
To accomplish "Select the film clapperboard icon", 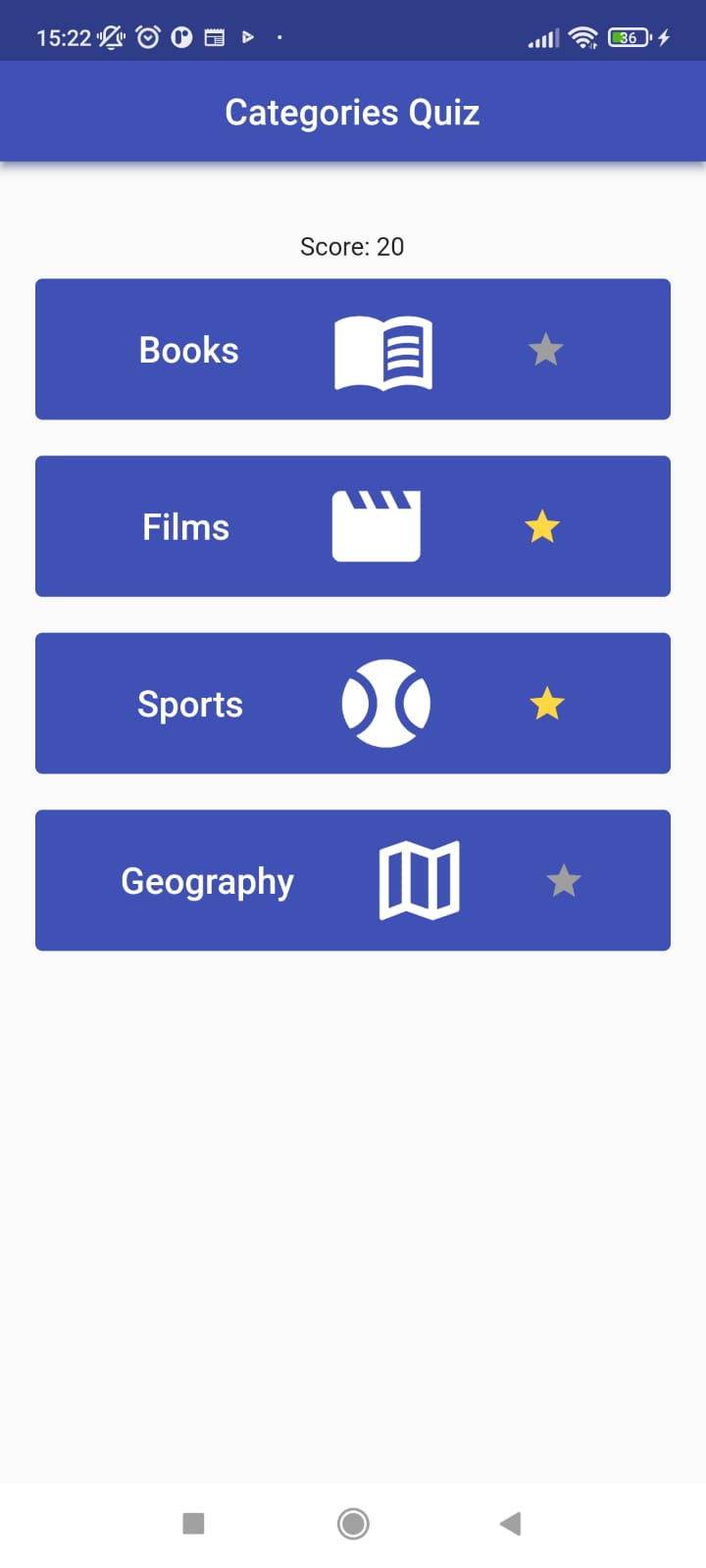I will coord(377,526).
